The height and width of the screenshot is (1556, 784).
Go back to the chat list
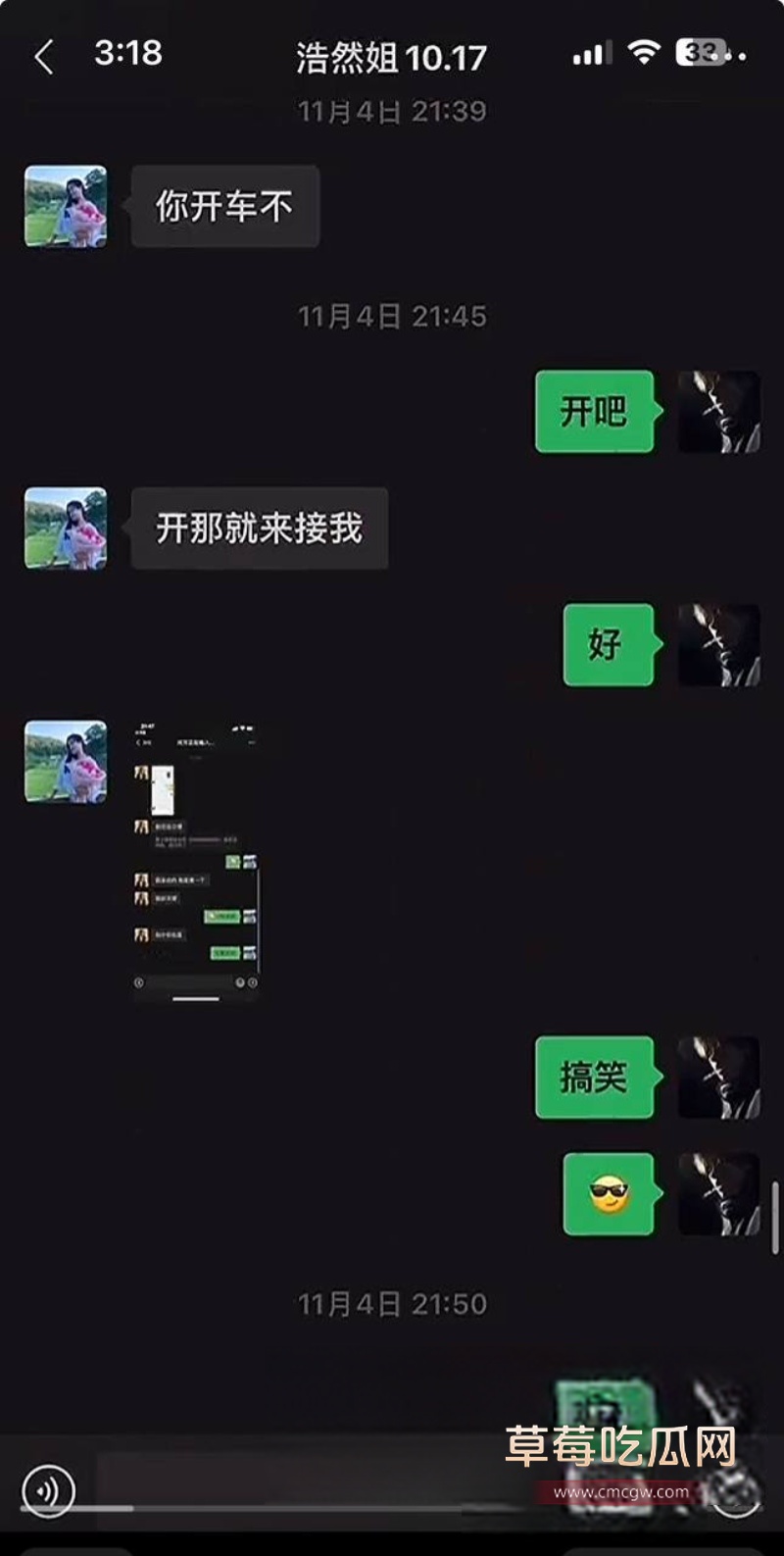[x=43, y=57]
